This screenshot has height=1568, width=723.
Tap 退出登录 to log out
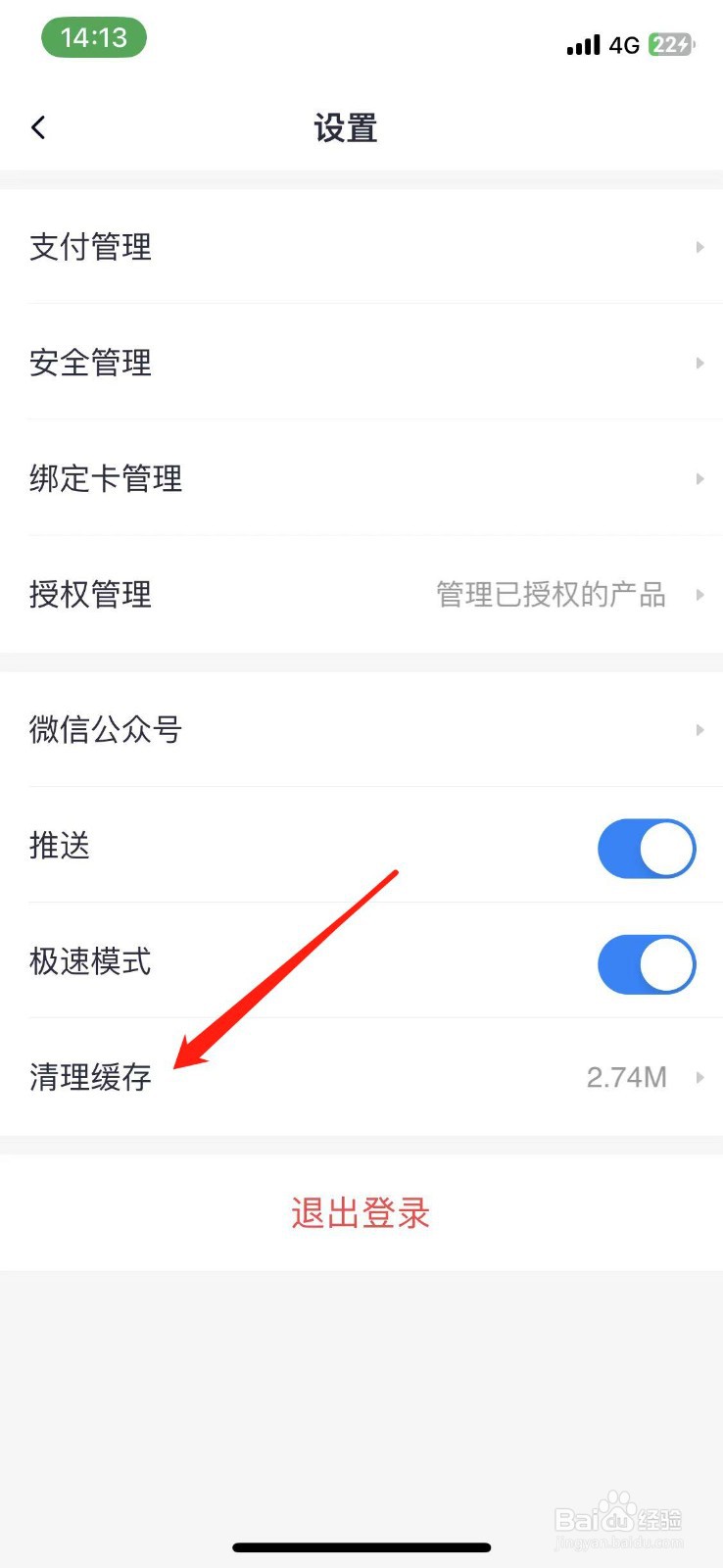(360, 1213)
